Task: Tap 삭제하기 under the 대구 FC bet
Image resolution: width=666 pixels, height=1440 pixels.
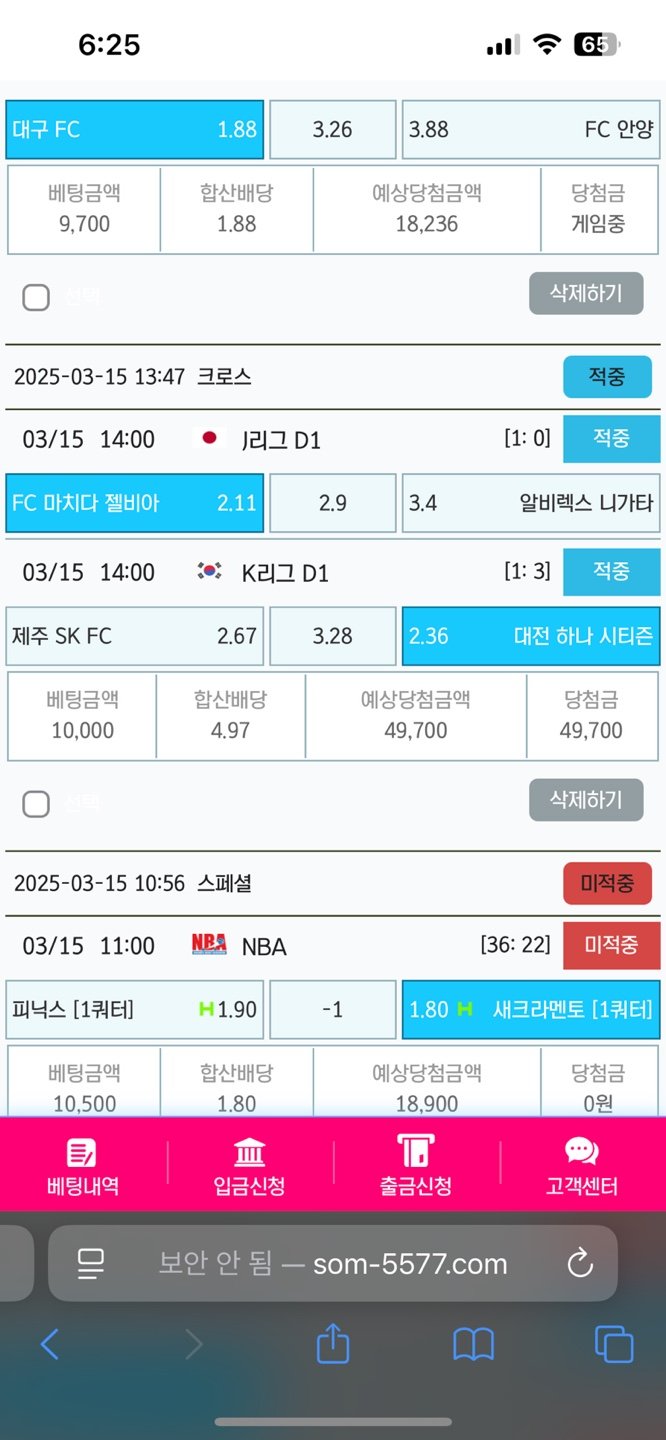Action: (x=585, y=293)
